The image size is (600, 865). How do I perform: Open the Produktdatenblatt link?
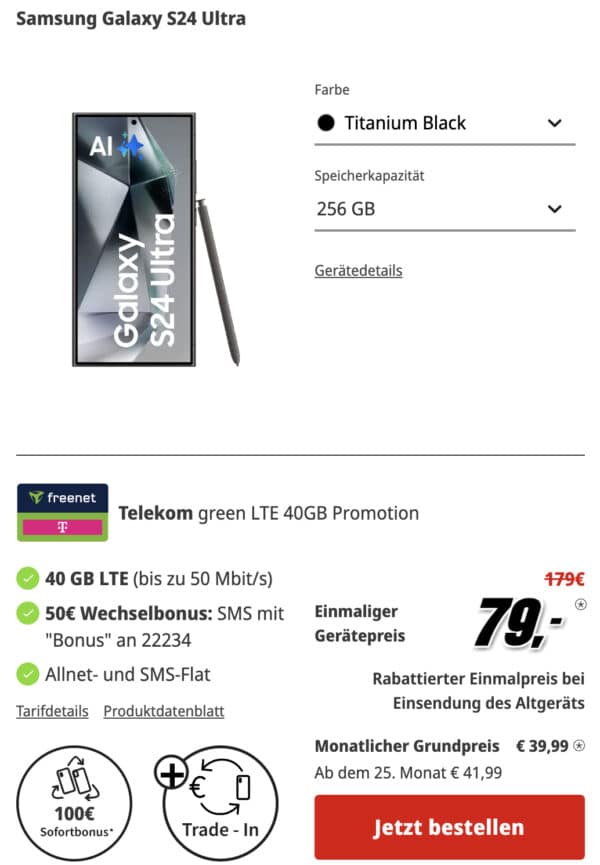[165, 711]
